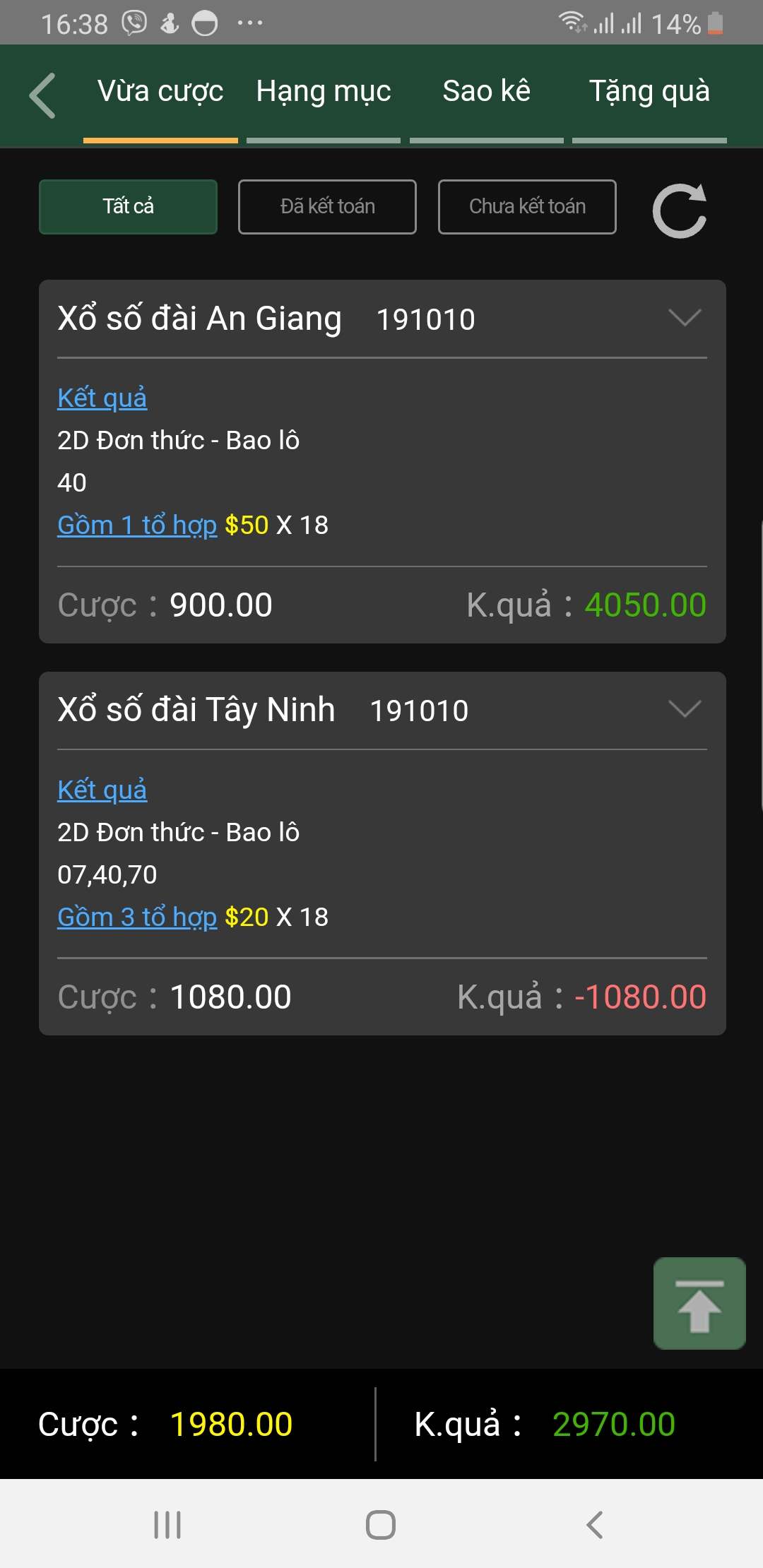Tap the system home button
Viewport: 763px width, 1568px height.
pyautogui.click(x=381, y=1525)
